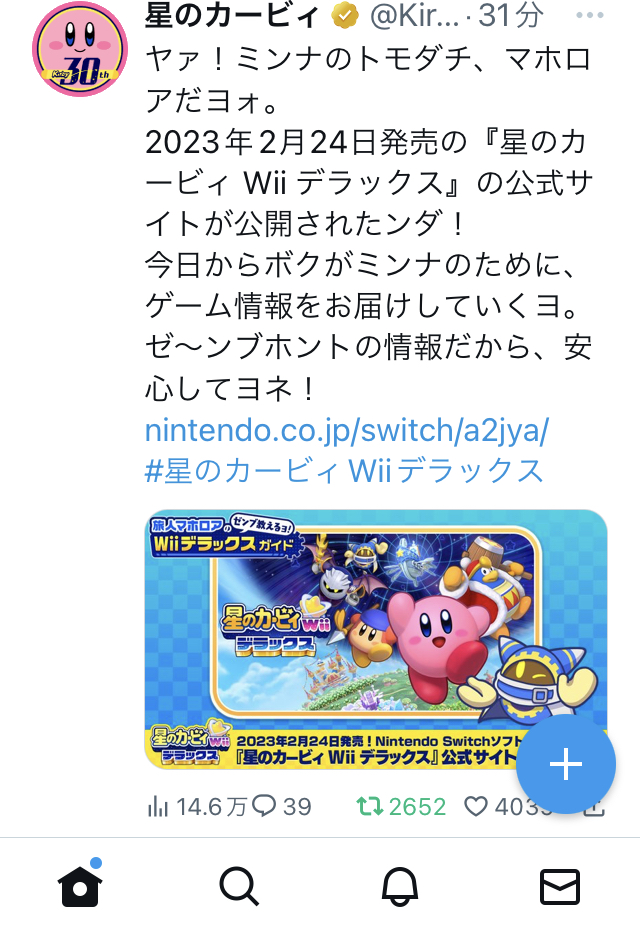Open the tweet's three-dot overflow menu
Screen dimensions: 640x936
(x=591, y=17)
